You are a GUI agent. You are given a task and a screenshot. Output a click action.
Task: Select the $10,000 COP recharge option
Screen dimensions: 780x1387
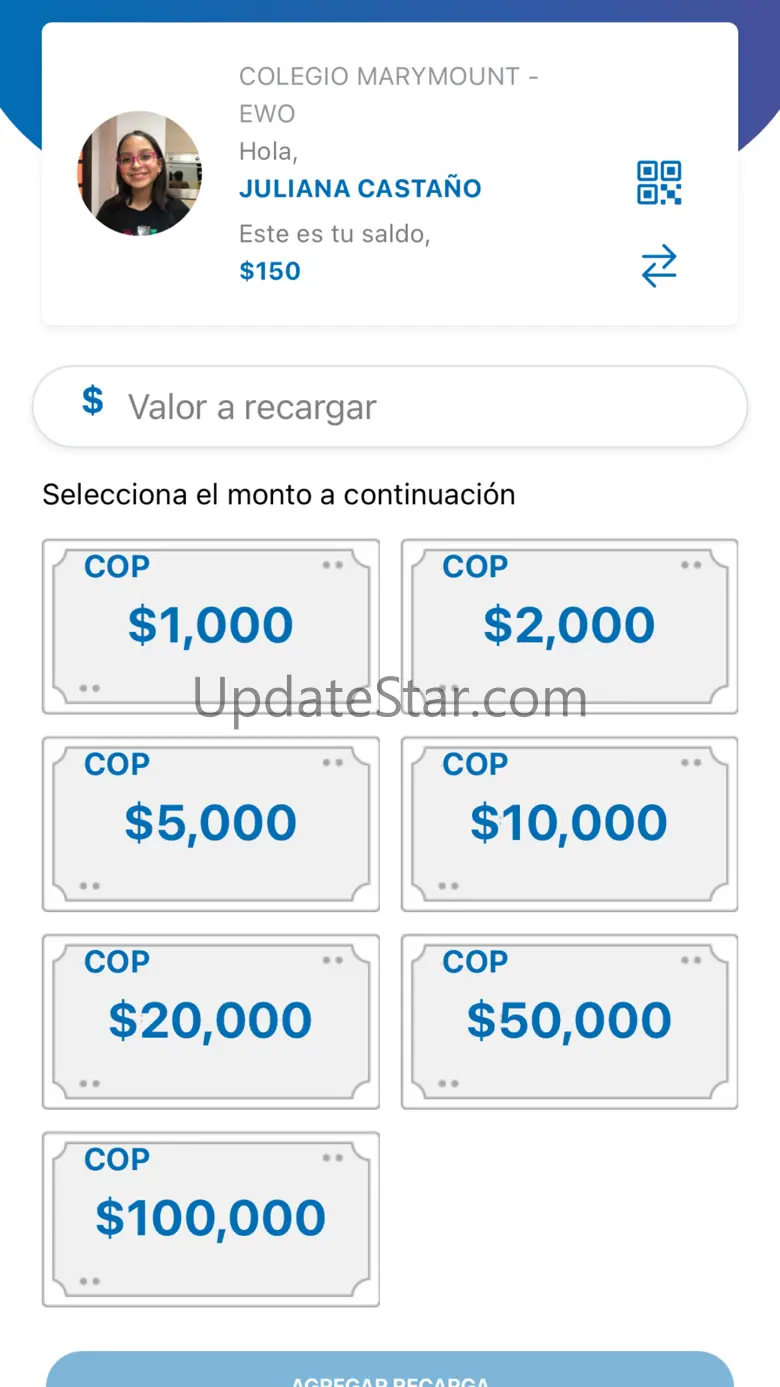pos(569,824)
